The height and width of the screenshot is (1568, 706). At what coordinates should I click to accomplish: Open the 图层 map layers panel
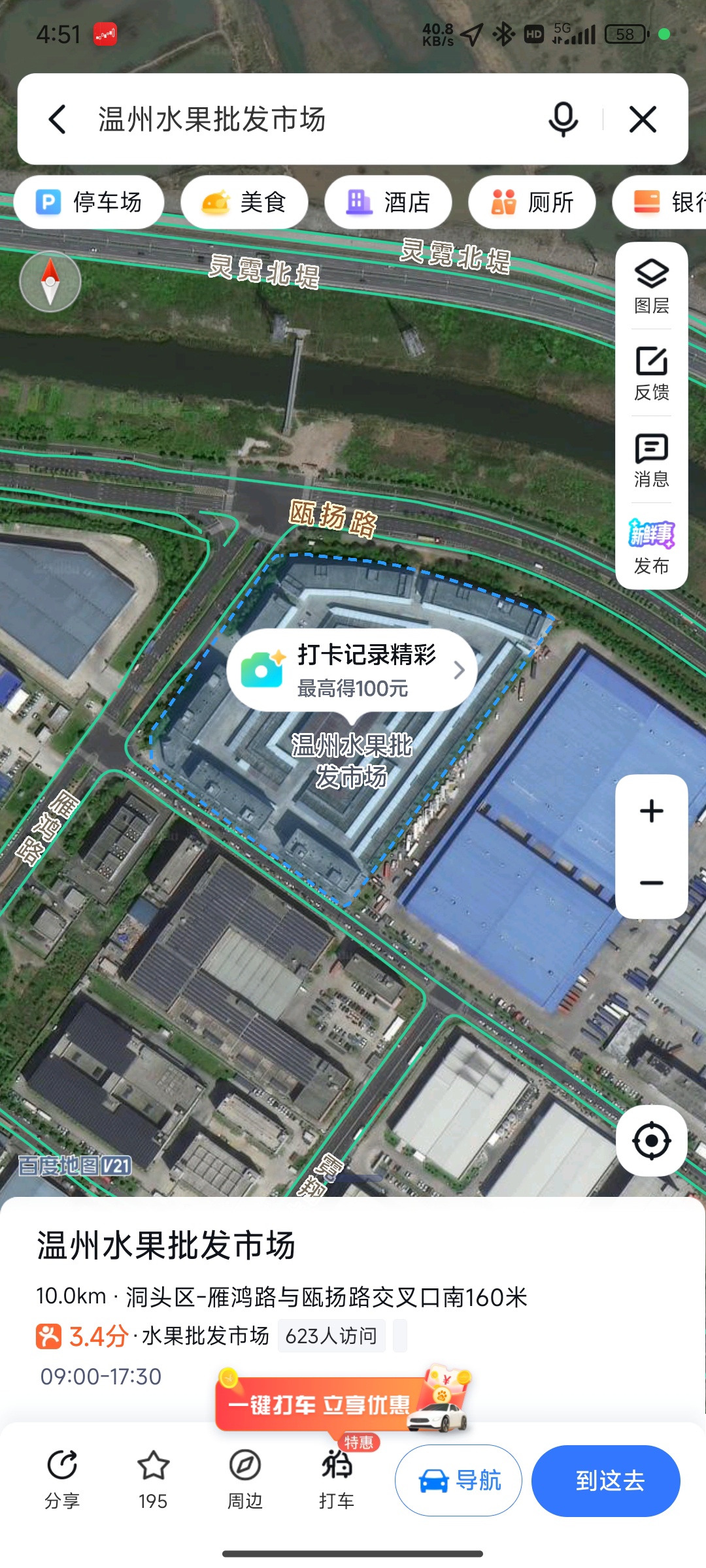652,286
